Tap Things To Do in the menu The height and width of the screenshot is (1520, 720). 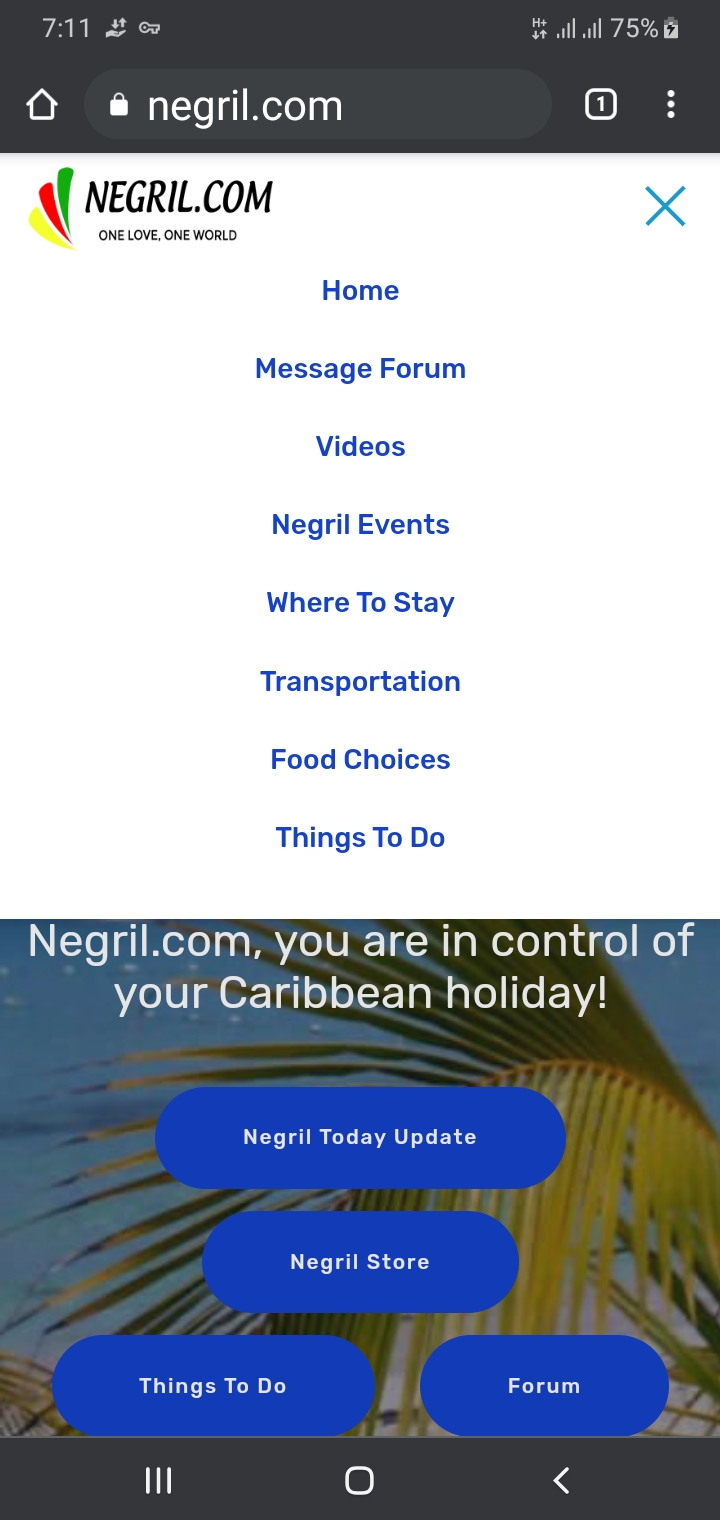(360, 838)
